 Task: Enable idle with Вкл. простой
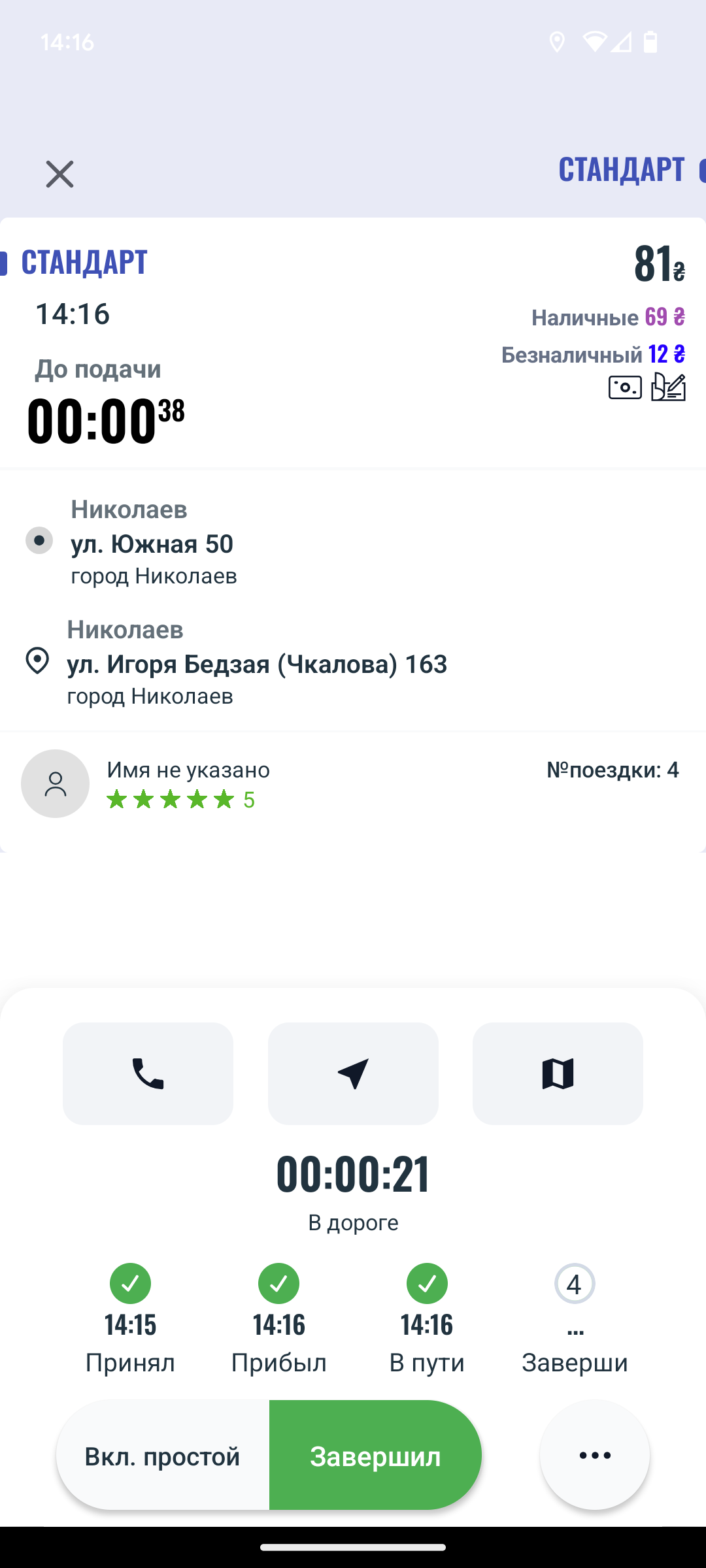pyautogui.click(x=163, y=1456)
